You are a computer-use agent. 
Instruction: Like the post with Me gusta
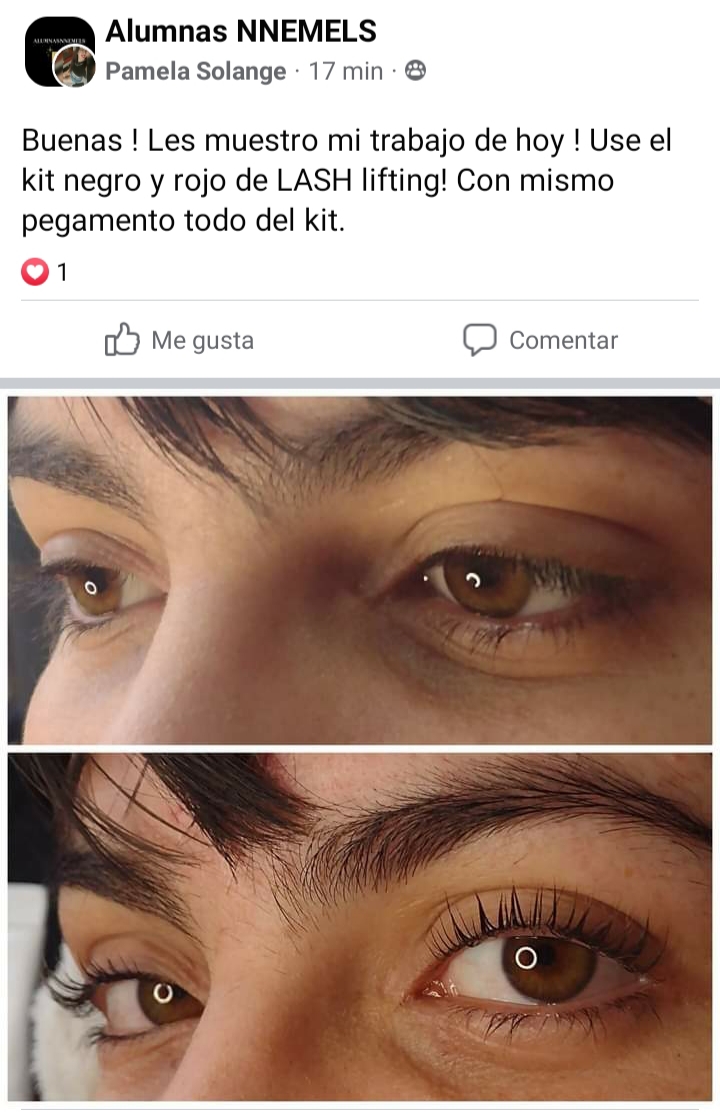(x=180, y=340)
